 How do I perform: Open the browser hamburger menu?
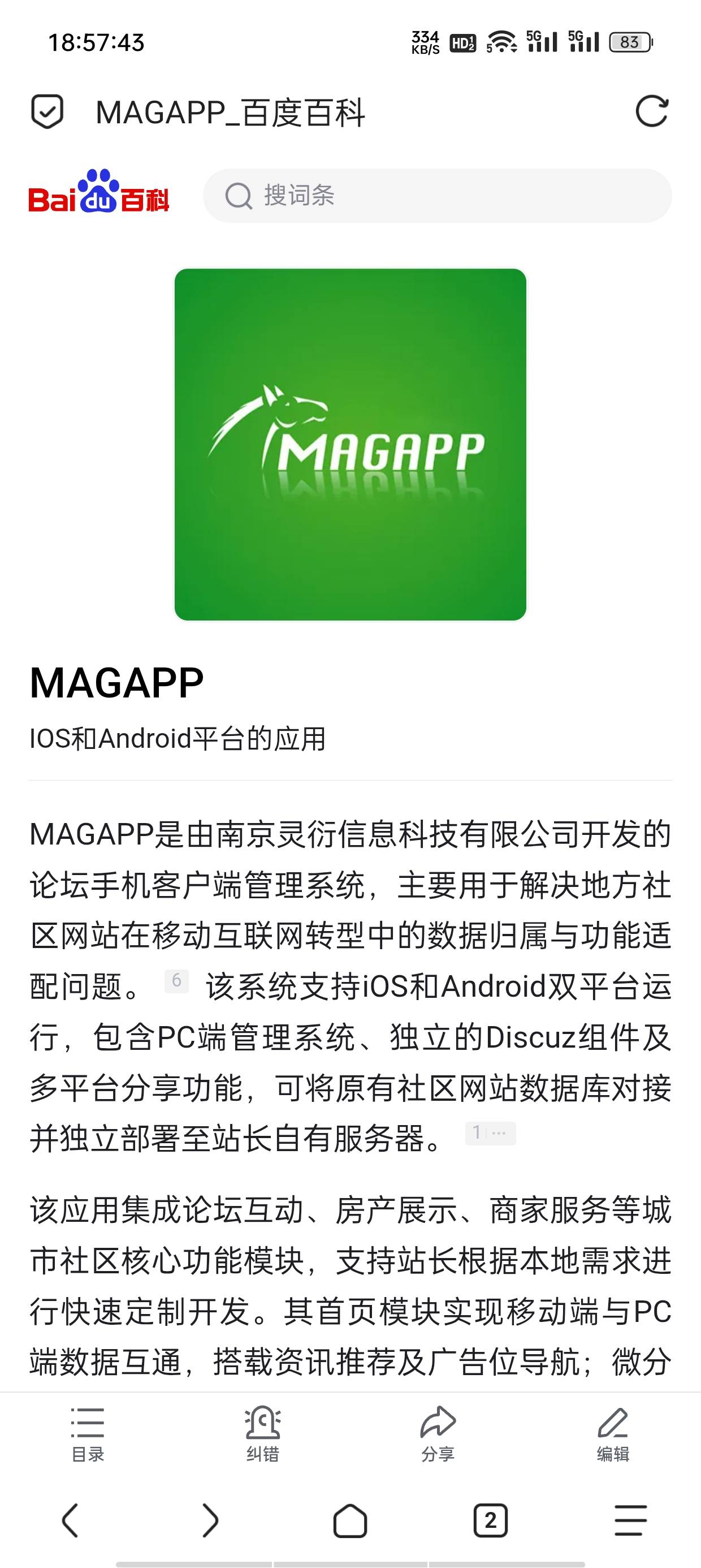630,1520
